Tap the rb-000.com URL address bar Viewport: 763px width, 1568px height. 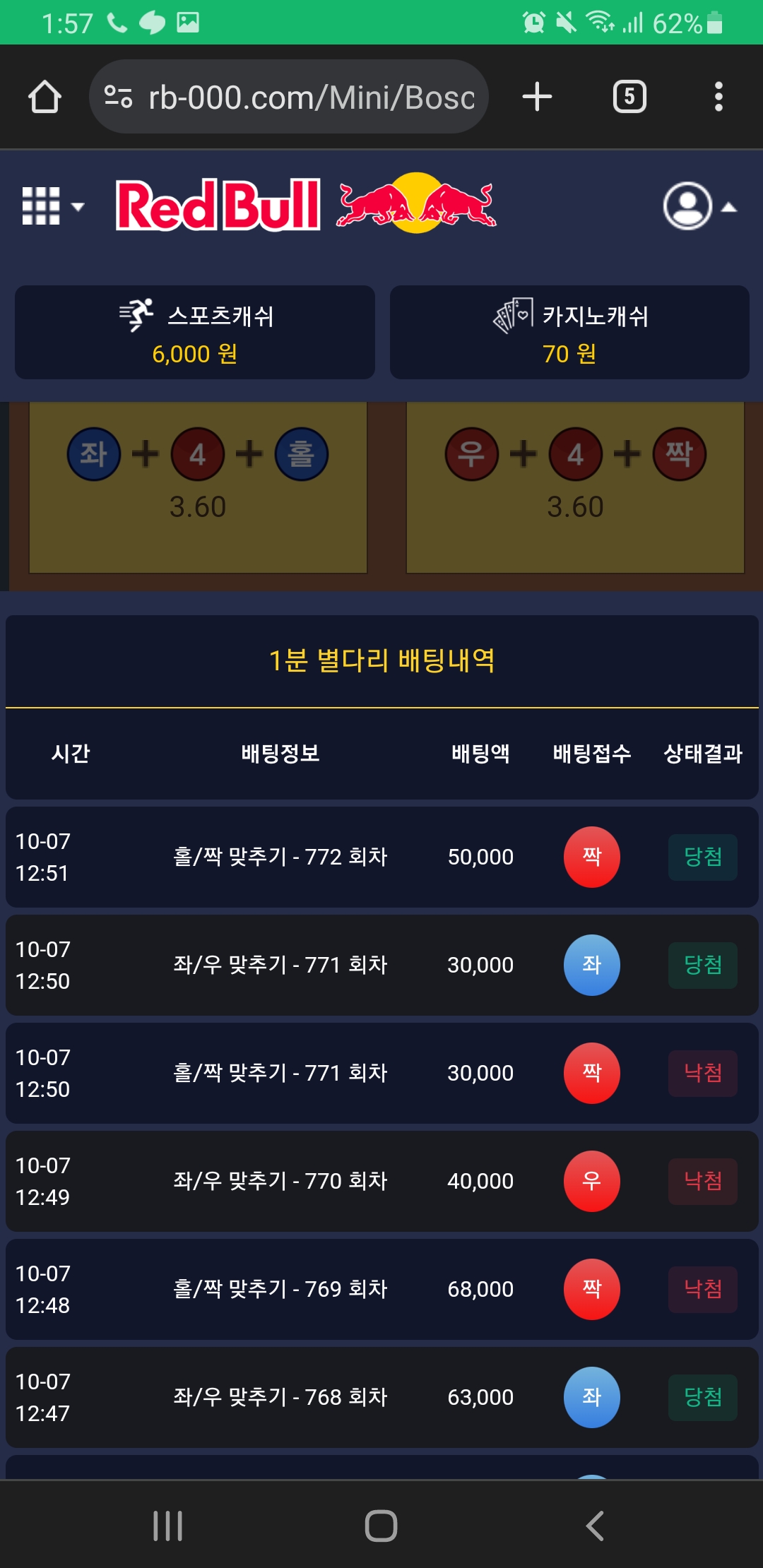coord(290,97)
